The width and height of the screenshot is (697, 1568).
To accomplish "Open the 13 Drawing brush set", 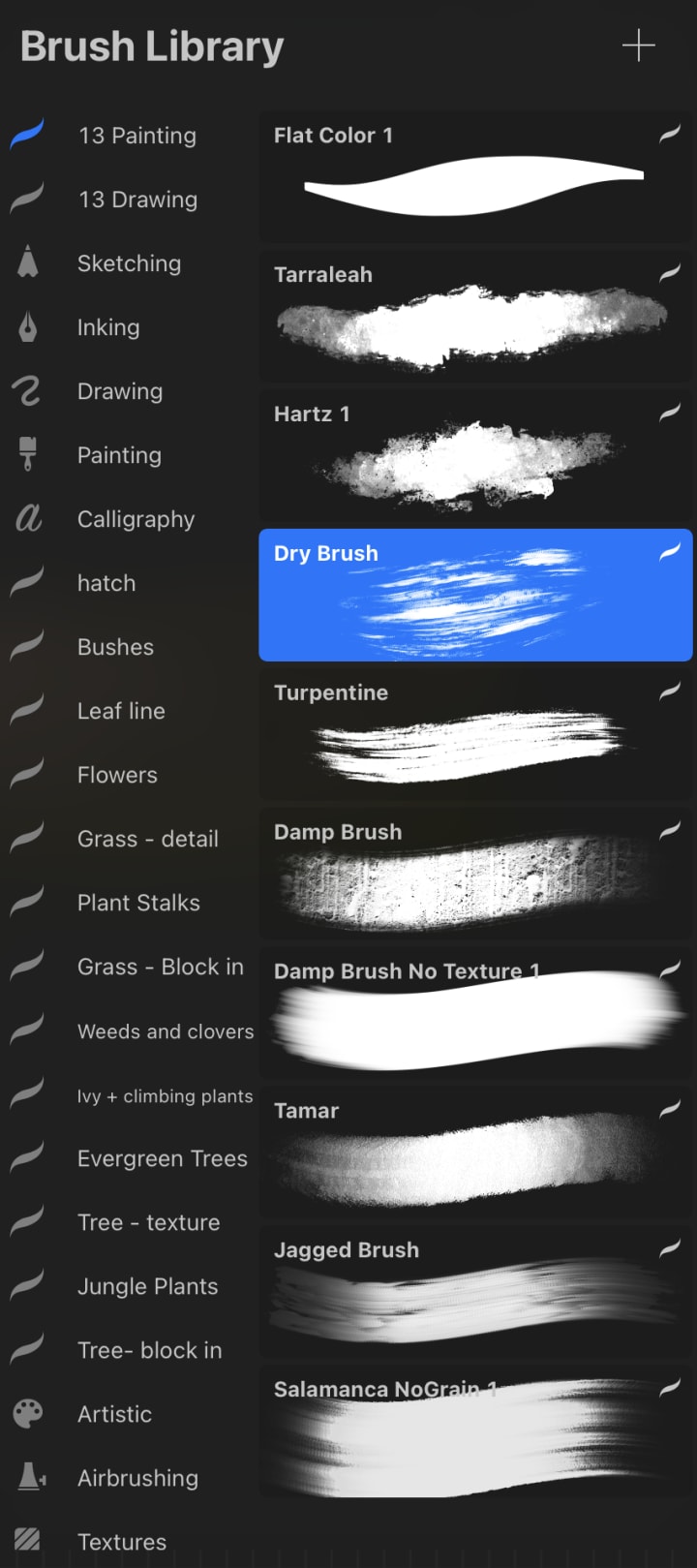I will pos(136,200).
